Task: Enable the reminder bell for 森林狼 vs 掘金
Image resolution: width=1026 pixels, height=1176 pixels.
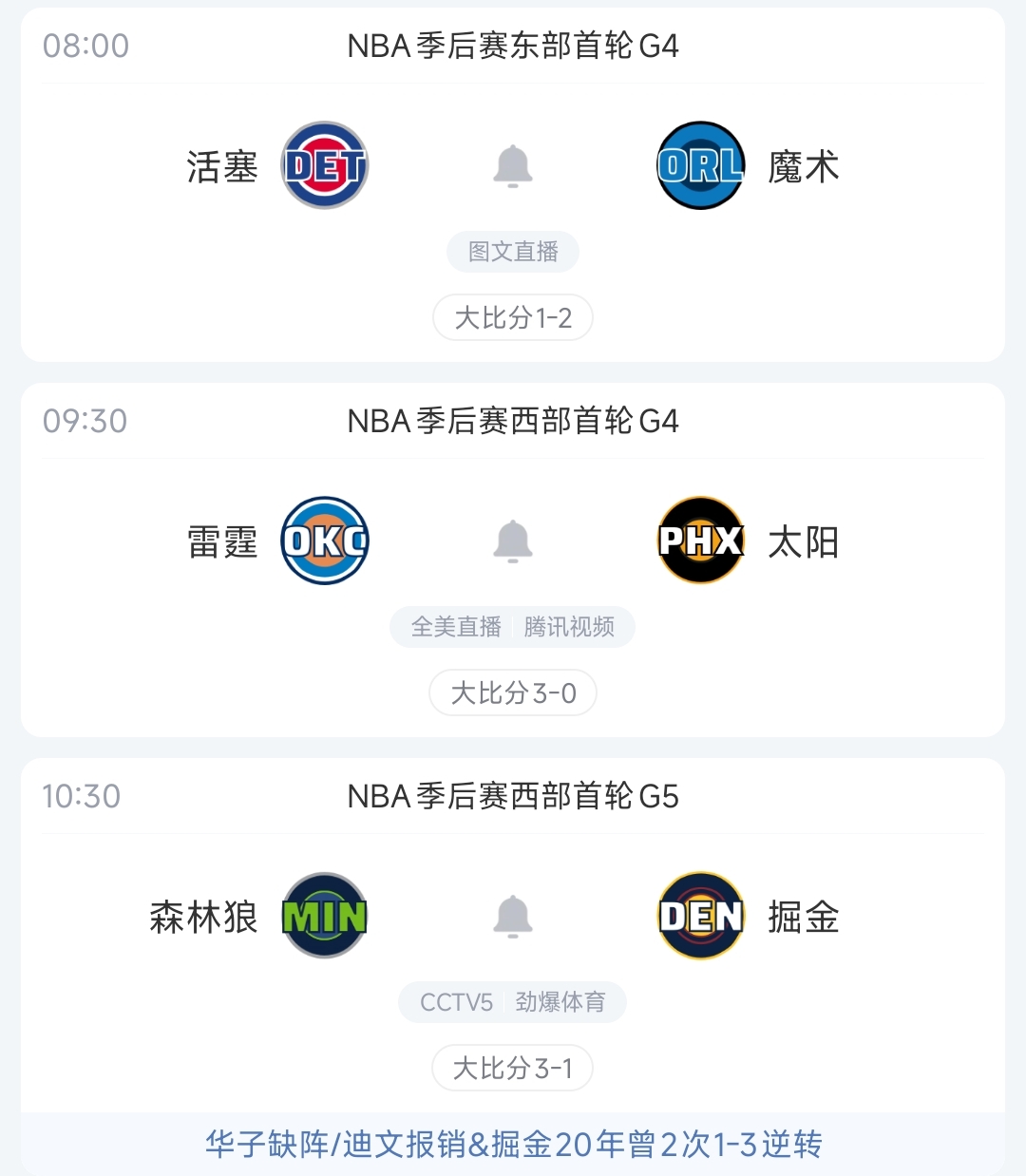Action: click(x=512, y=916)
